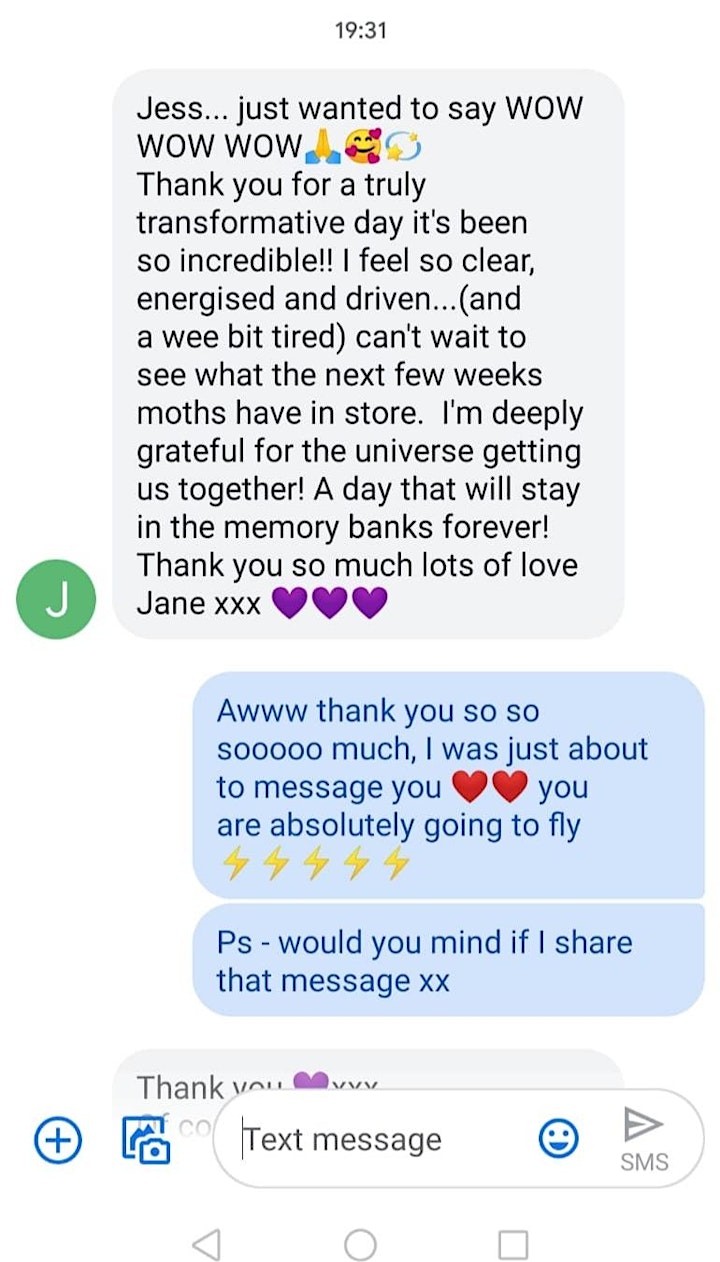Send the message via SMS

point(644,1139)
